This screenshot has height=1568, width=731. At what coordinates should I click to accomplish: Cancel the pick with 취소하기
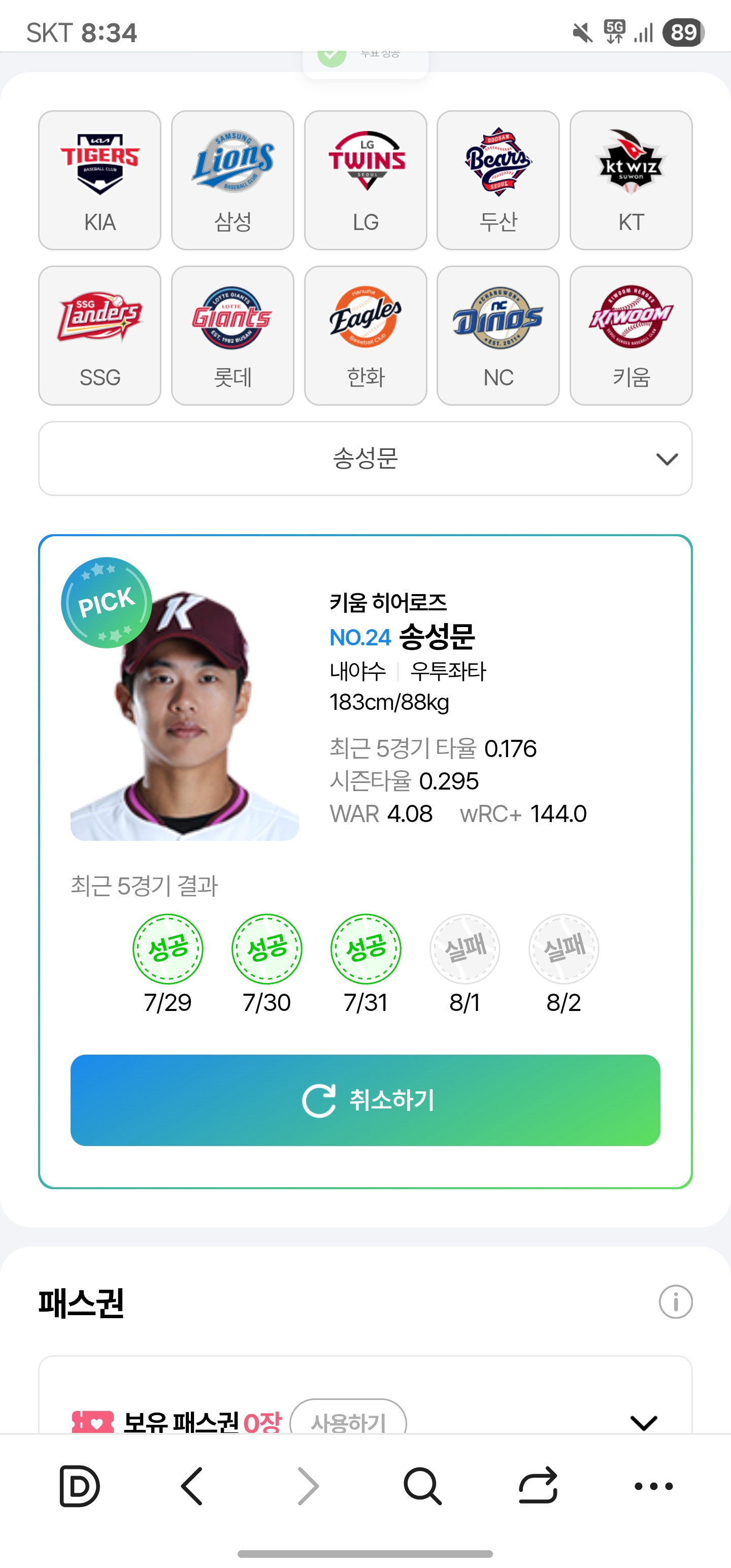[x=365, y=1100]
